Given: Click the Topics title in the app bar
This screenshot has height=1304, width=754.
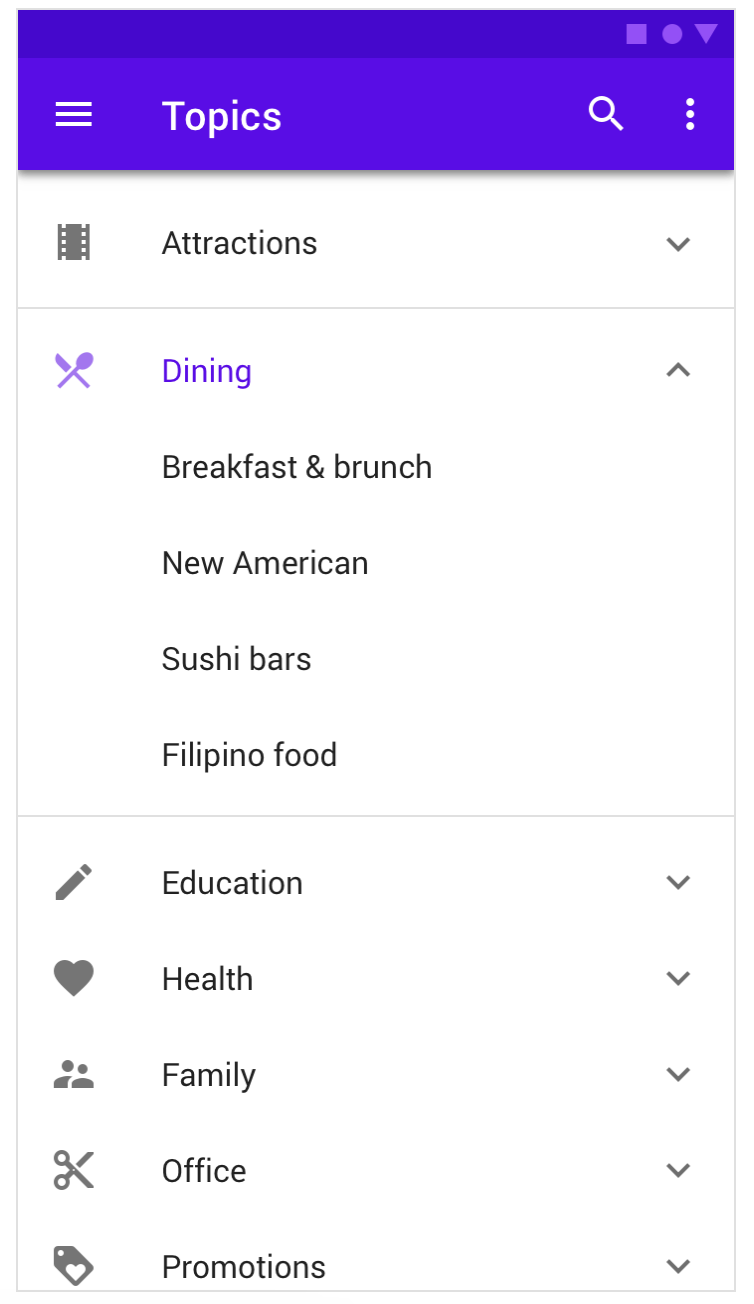Looking at the screenshot, I should click(221, 114).
